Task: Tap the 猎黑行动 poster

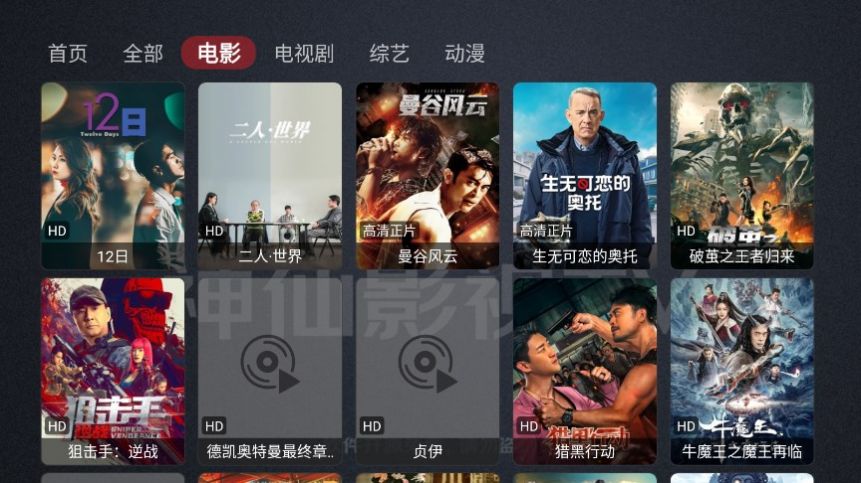Action: 585,371
